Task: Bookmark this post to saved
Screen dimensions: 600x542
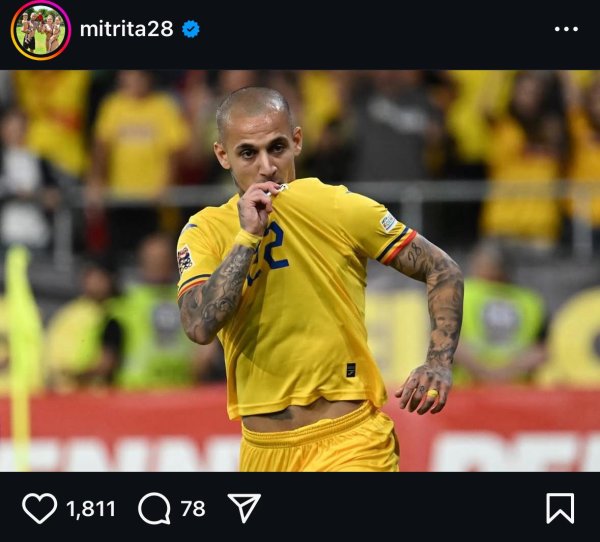Action: coord(560,508)
